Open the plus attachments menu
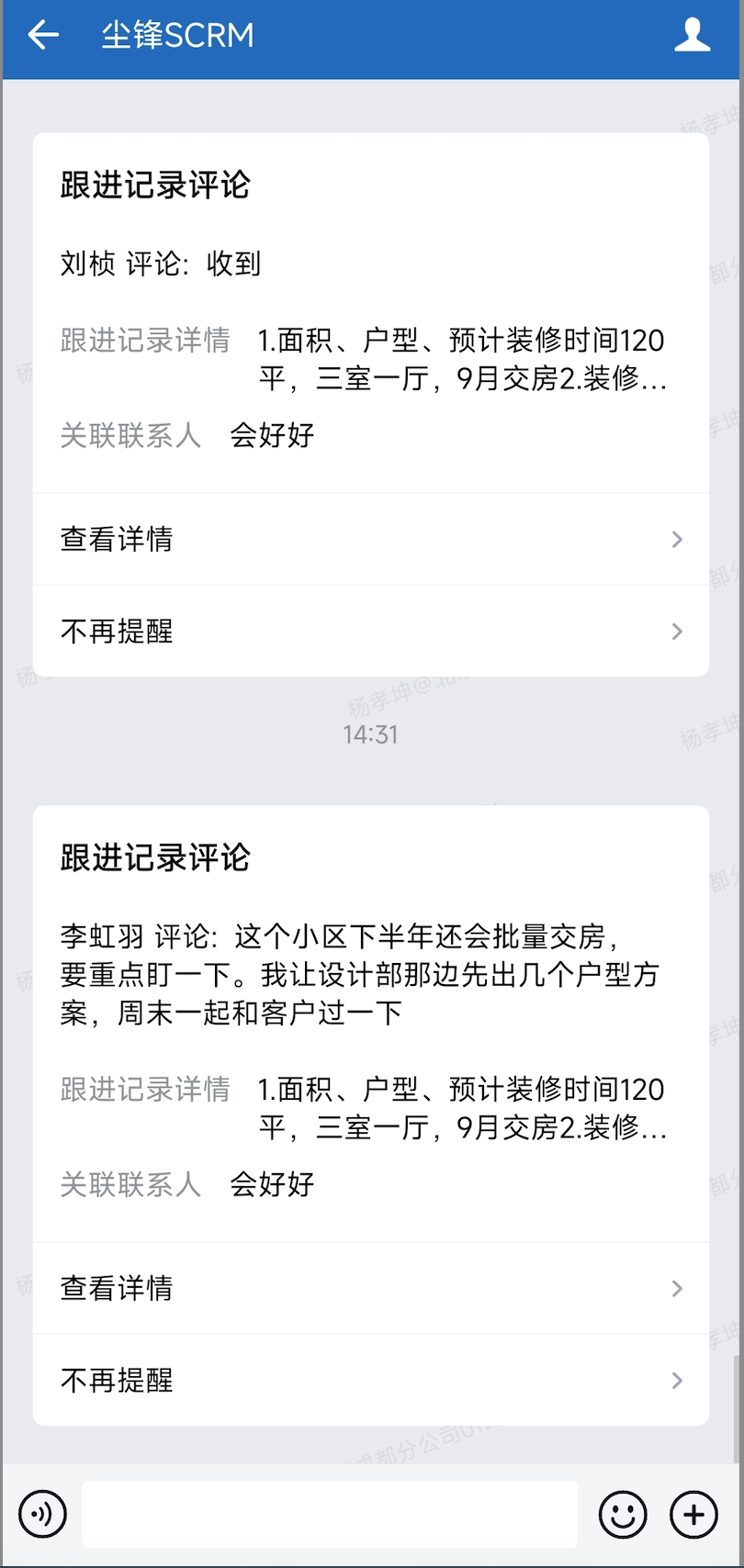 pos(693,1514)
